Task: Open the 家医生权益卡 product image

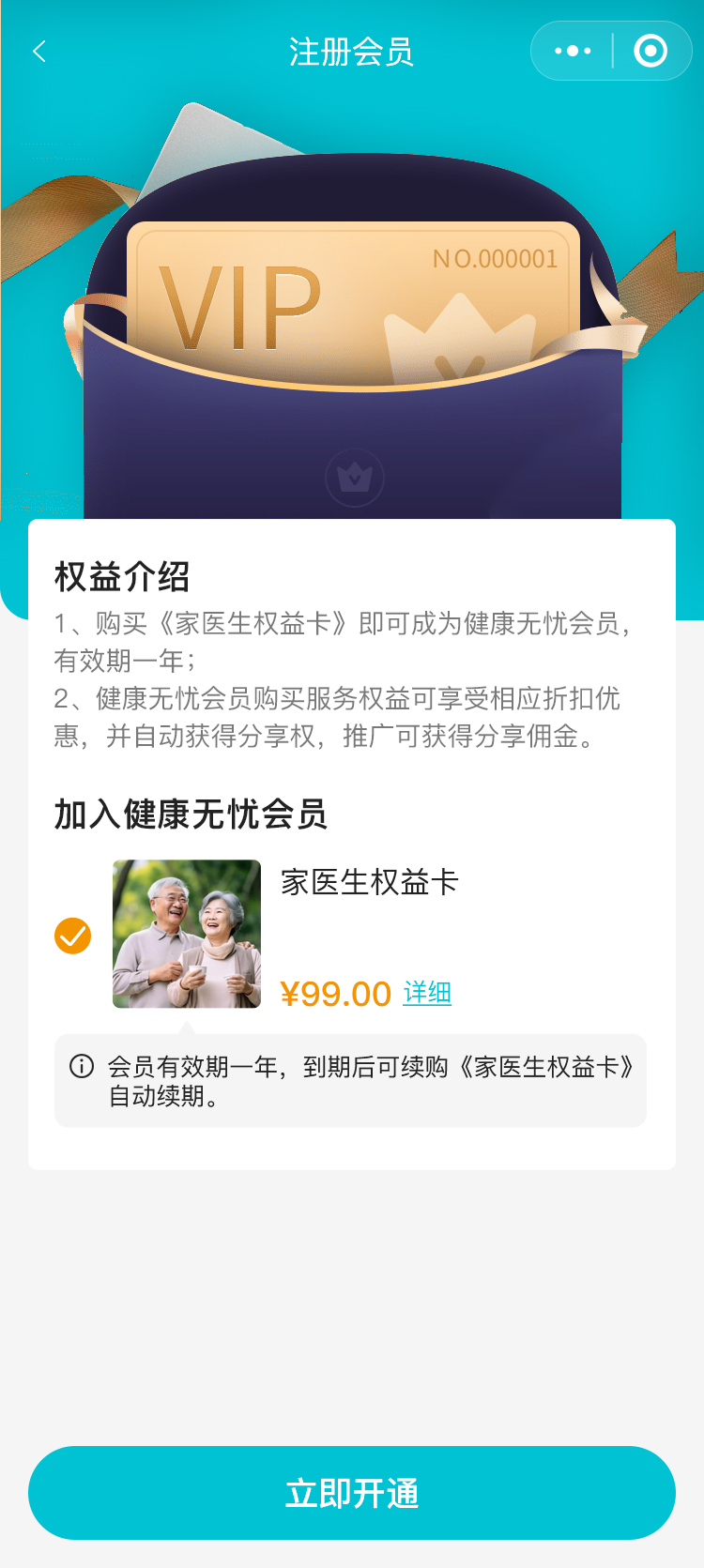Action: 187,934
